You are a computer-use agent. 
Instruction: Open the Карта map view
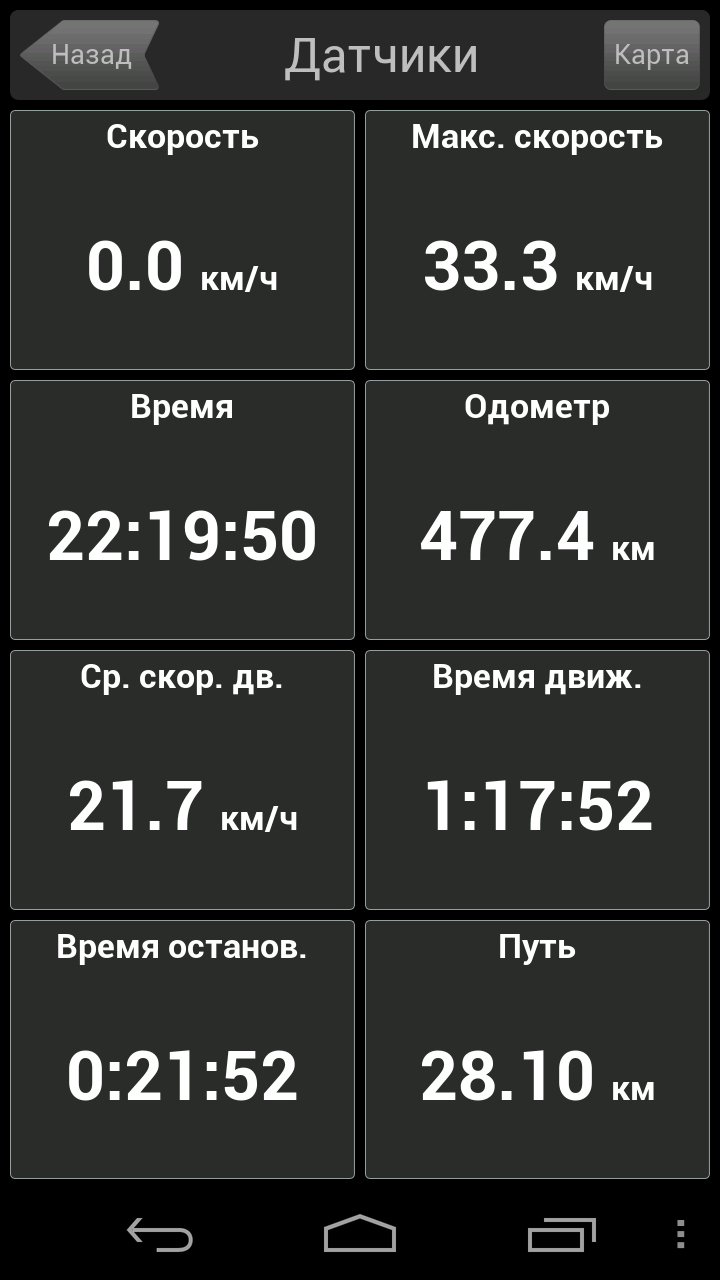pyautogui.click(x=651, y=55)
